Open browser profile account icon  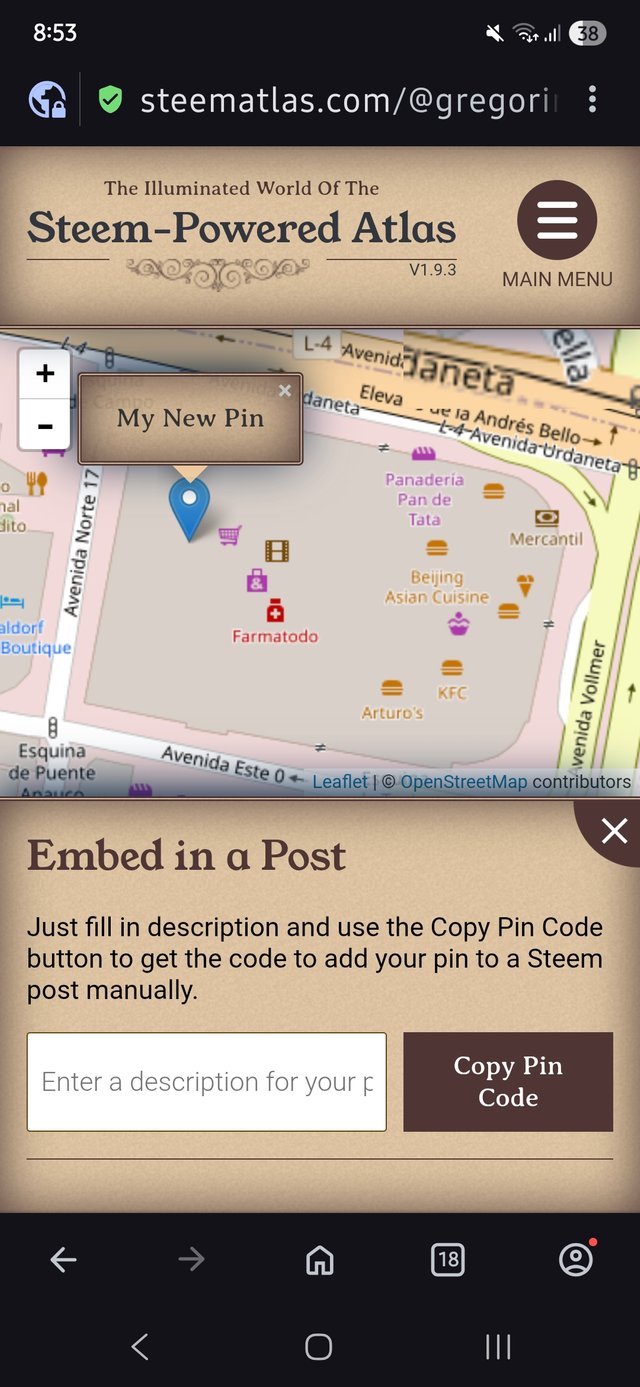click(x=576, y=1260)
